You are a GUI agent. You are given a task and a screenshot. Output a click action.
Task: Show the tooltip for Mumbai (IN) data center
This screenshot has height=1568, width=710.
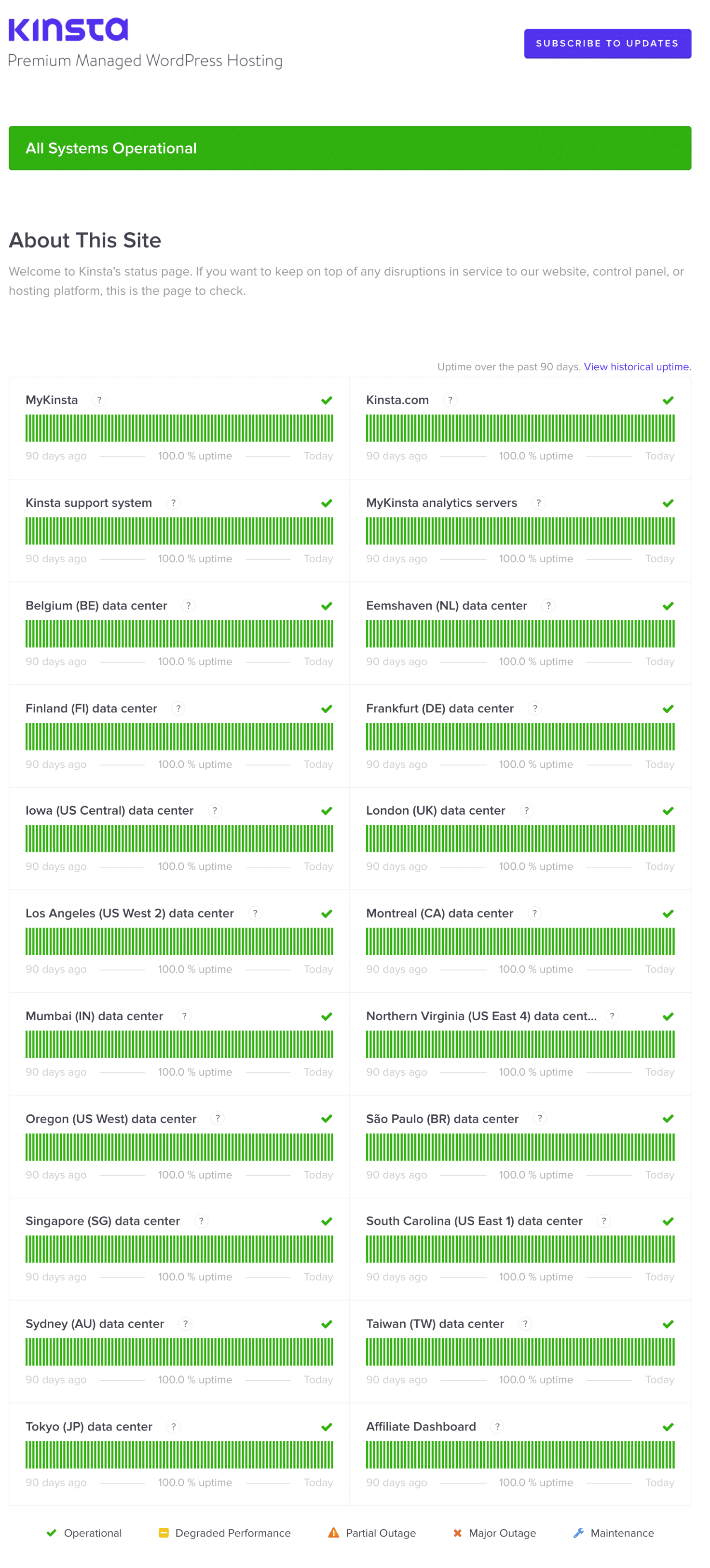click(184, 1016)
